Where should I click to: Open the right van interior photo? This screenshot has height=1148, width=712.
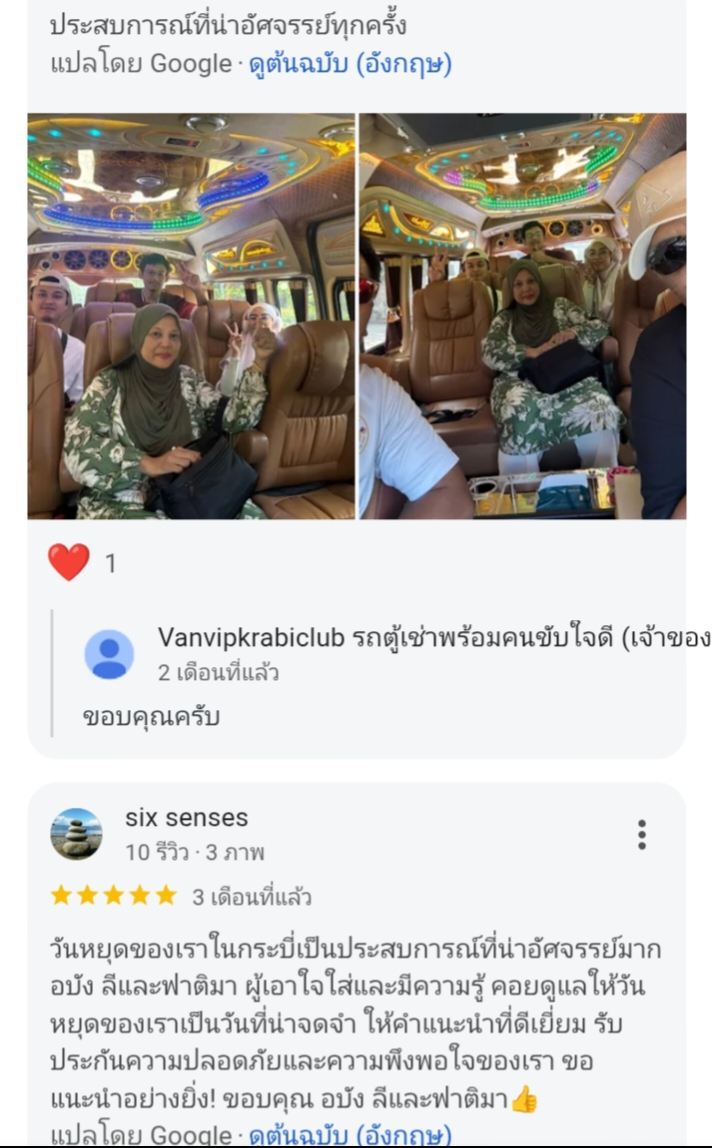click(x=523, y=316)
